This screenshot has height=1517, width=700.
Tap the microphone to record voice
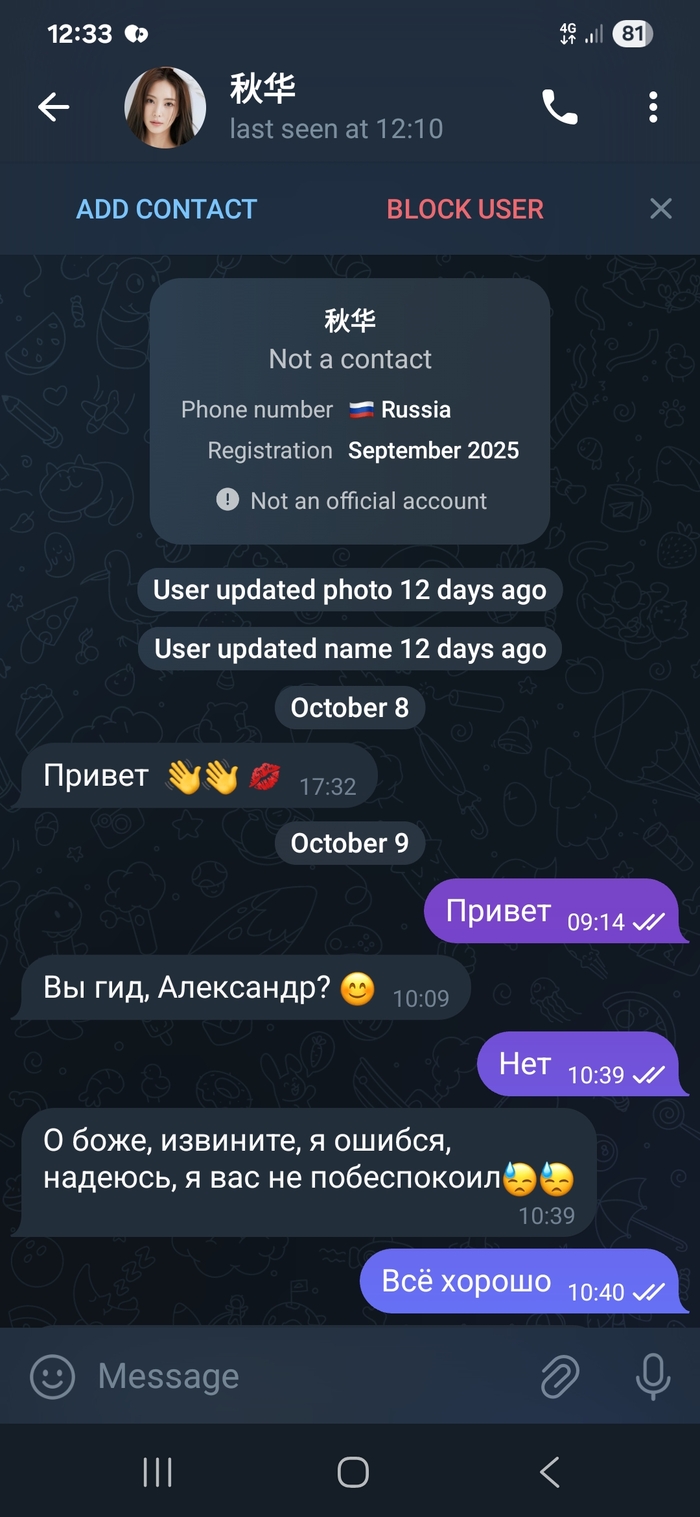click(x=653, y=1376)
